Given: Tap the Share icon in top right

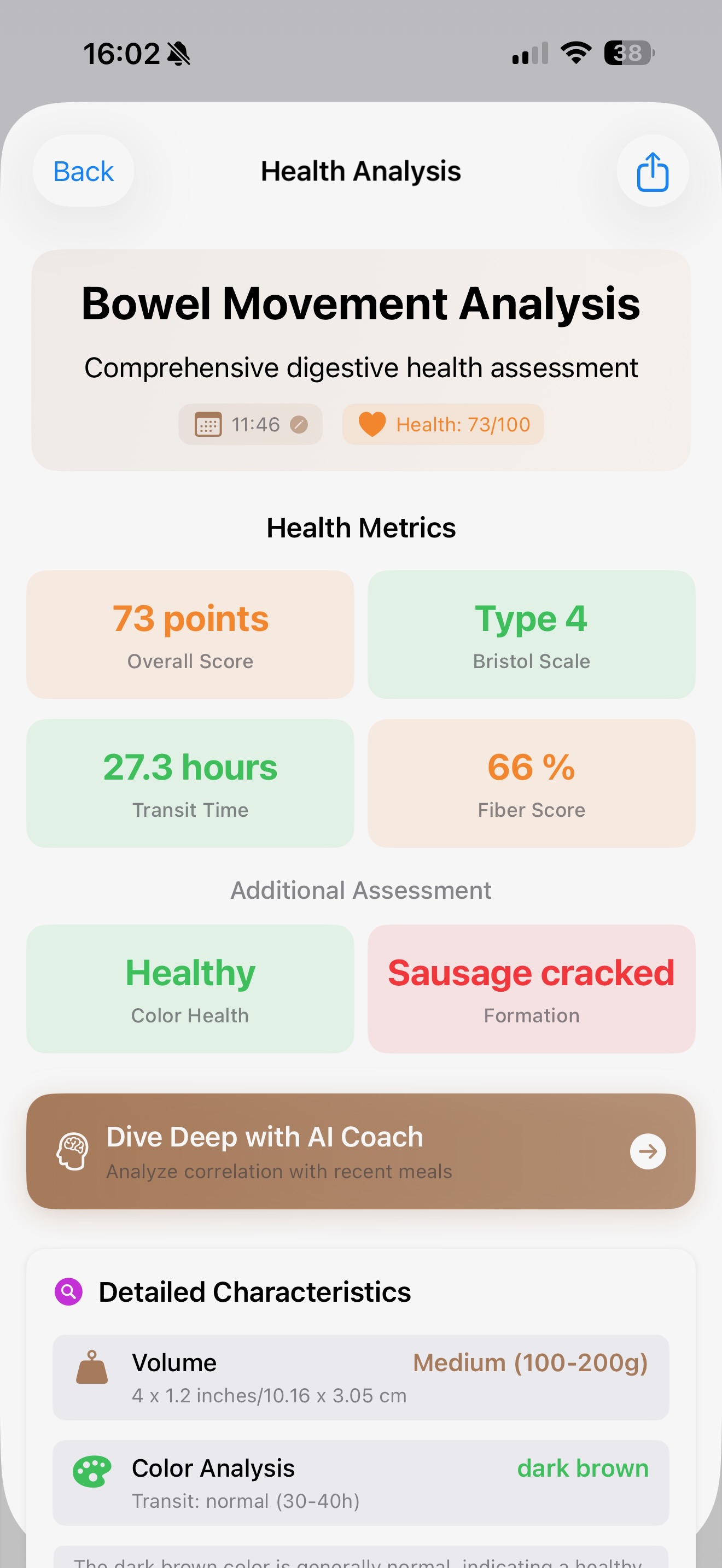Looking at the screenshot, I should coord(652,171).
